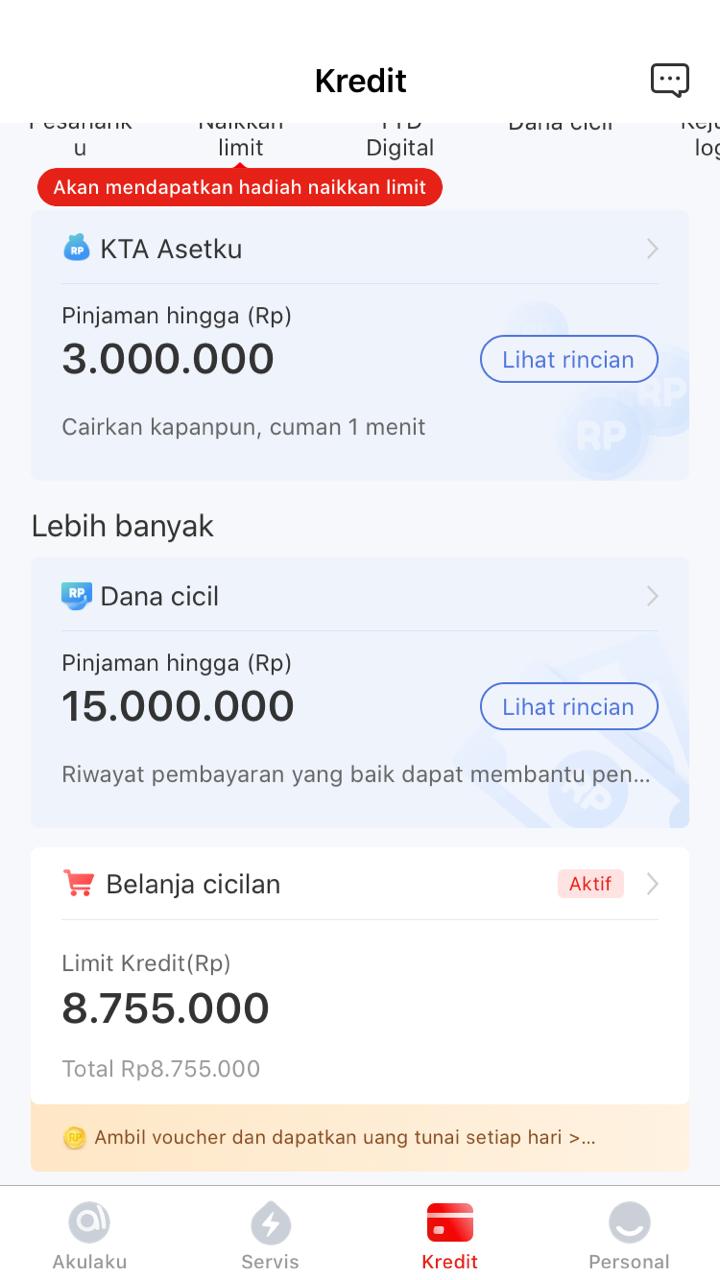This screenshot has width=720, height=1280.
Task: View Dana cicil details with Lihat rincian
Action: pyautogui.click(x=569, y=707)
